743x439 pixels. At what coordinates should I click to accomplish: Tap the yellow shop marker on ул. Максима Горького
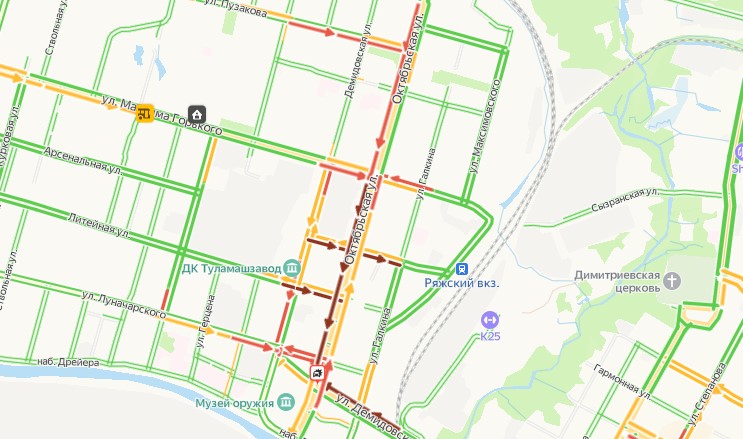click(x=146, y=113)
